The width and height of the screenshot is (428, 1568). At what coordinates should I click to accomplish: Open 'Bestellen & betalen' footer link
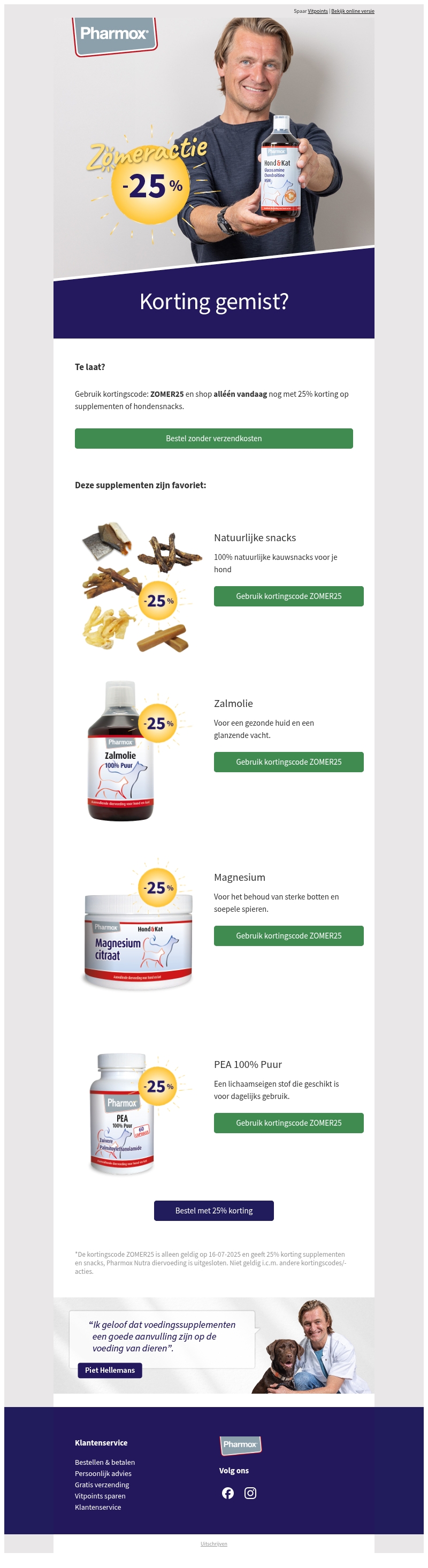(105, 1462)
